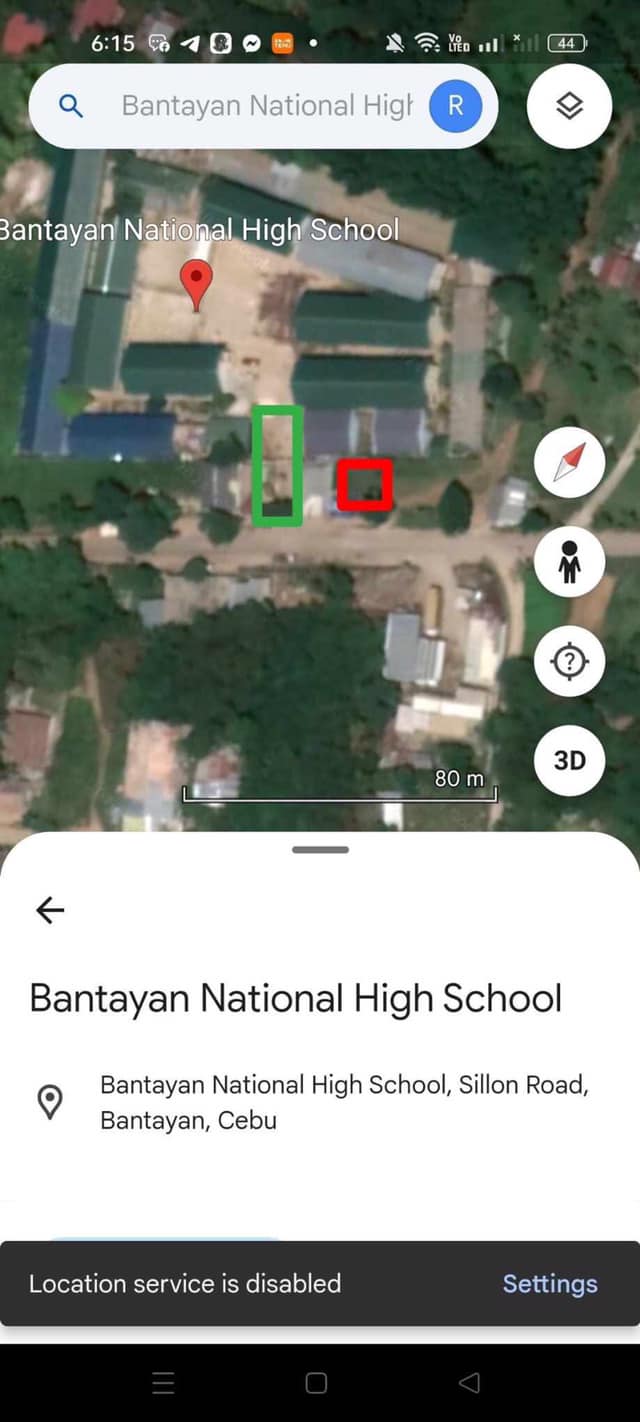This screenshot has width=640, height=1422.
Task: Go to the system home screen
Action: coord(316,1383)
